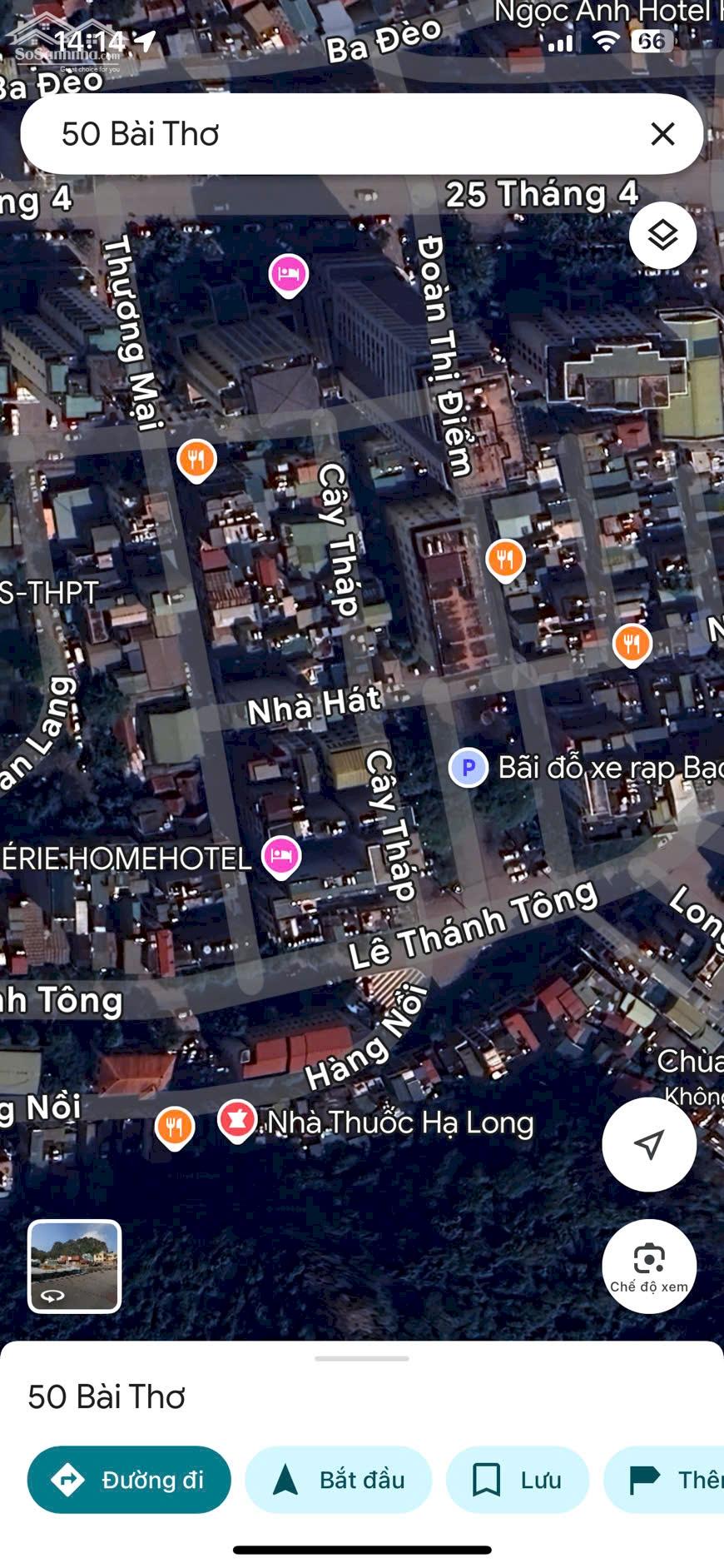
Task: Open Bãi đỗ xe parking marker
Action: (x=469, y=768)
